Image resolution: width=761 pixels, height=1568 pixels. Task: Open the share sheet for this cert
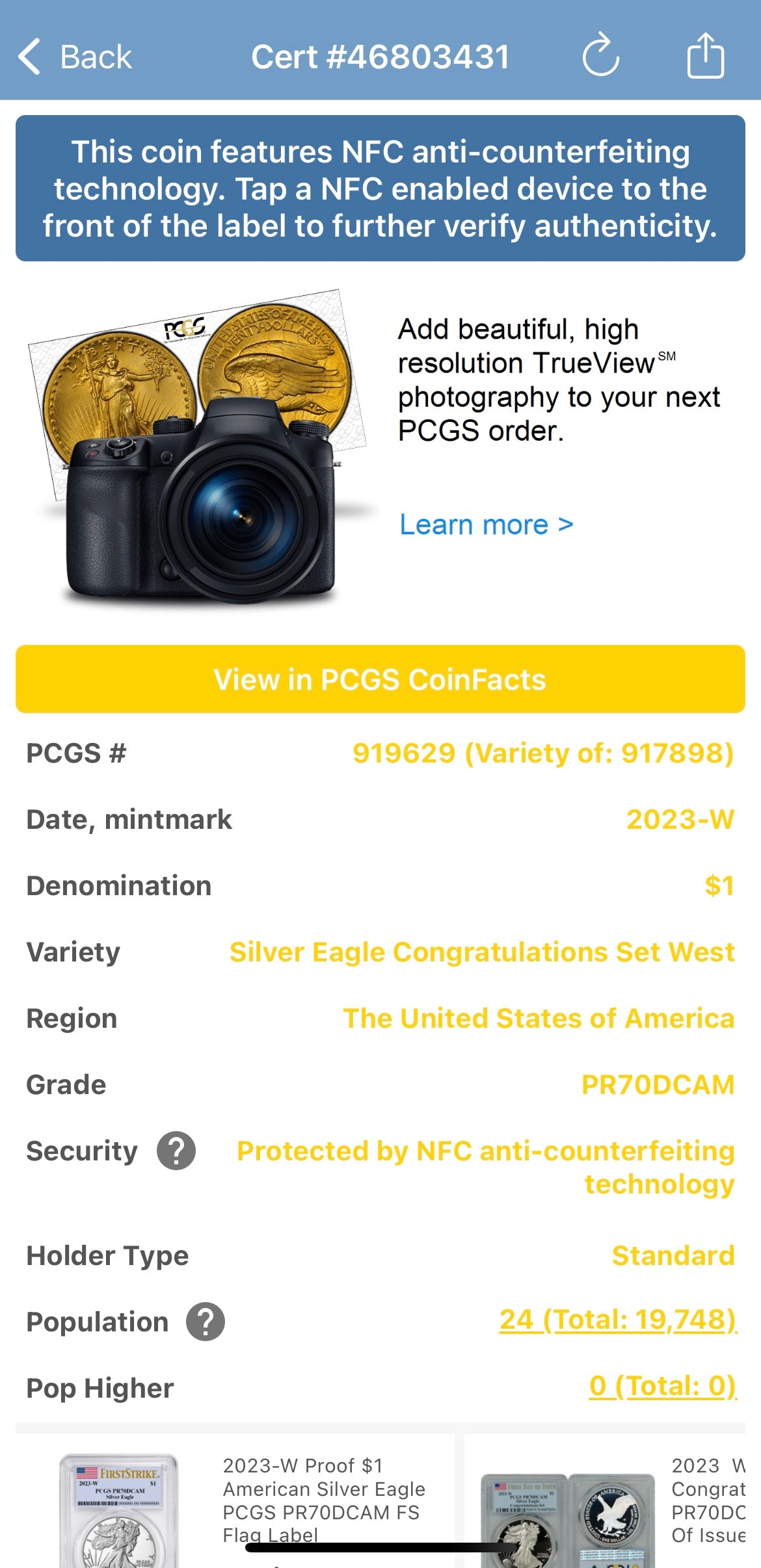coord(708,55)
